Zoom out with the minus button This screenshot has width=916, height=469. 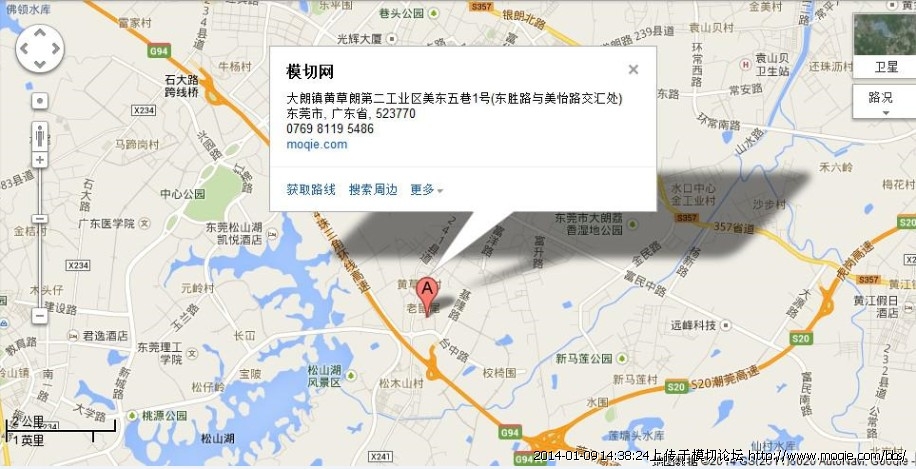(x=40, y=315)
